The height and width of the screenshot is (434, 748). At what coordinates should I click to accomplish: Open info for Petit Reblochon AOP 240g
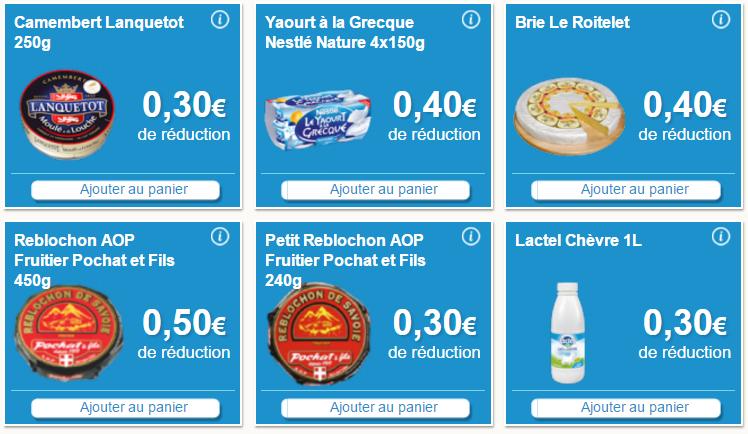(x=470, y=237)
